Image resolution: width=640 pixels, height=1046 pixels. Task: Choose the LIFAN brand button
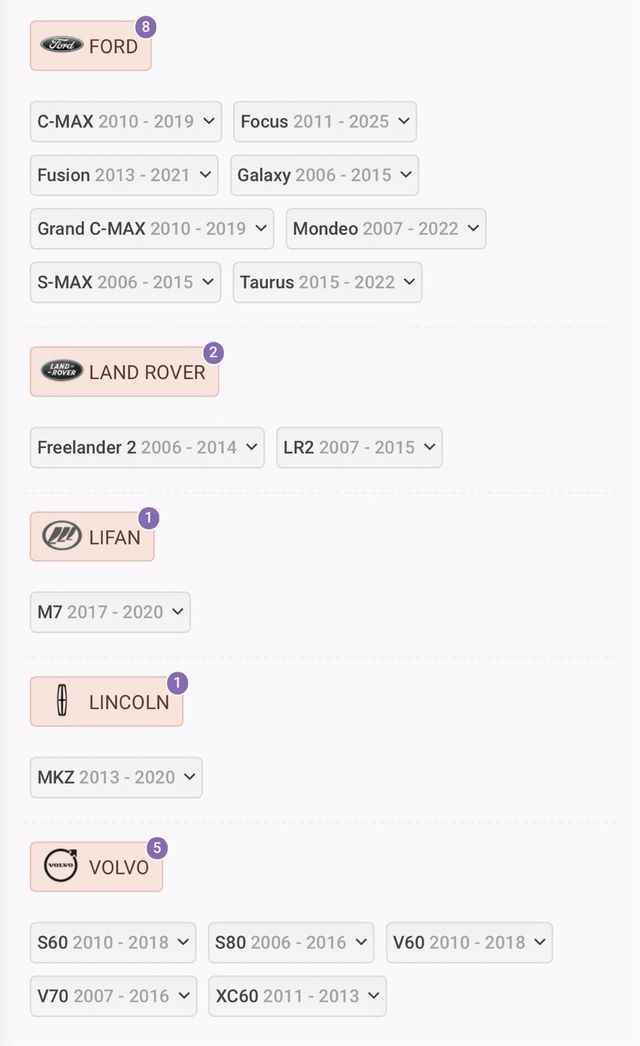[92, 537]
